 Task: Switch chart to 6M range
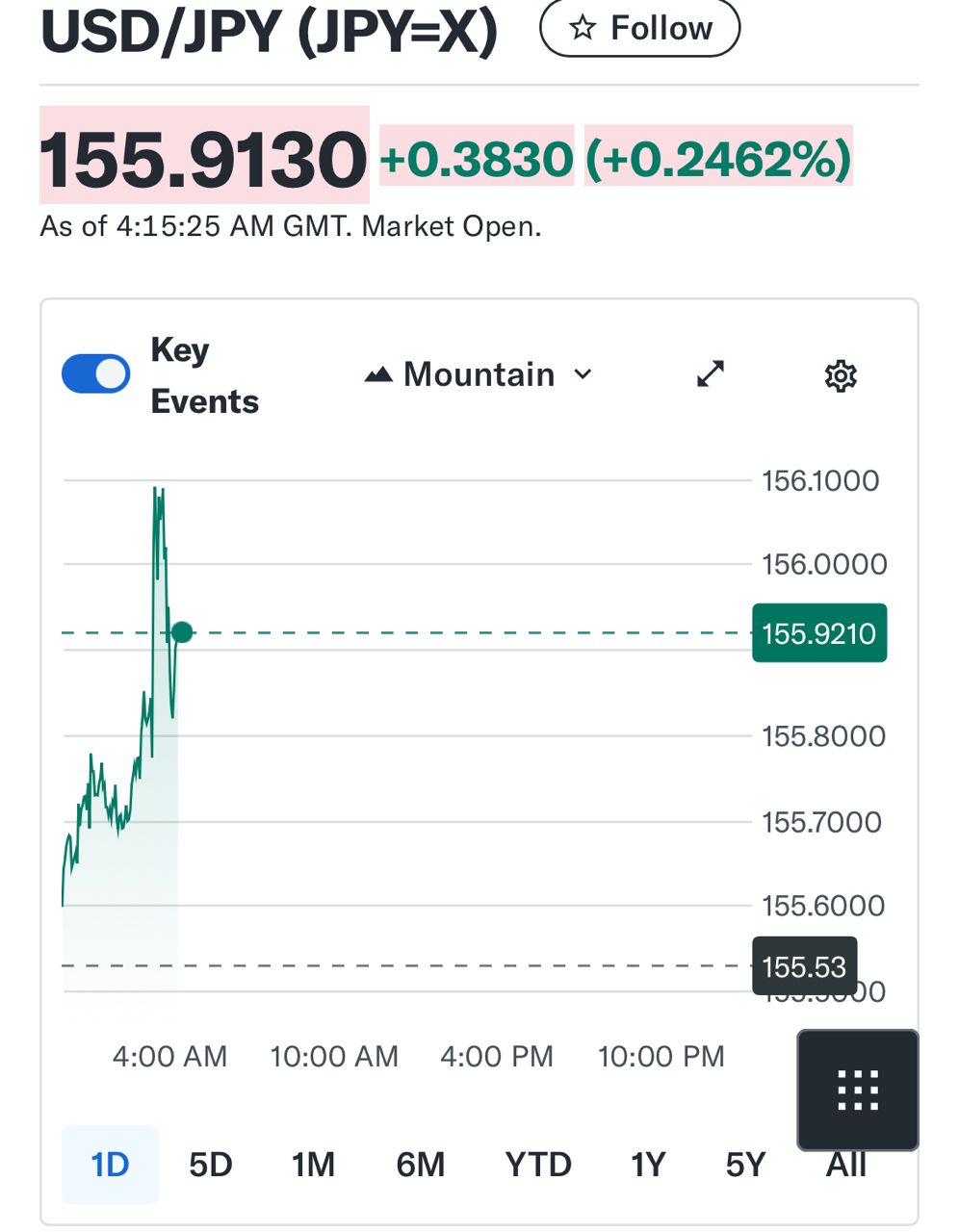pyautogui.click(x=421, y=1165)
